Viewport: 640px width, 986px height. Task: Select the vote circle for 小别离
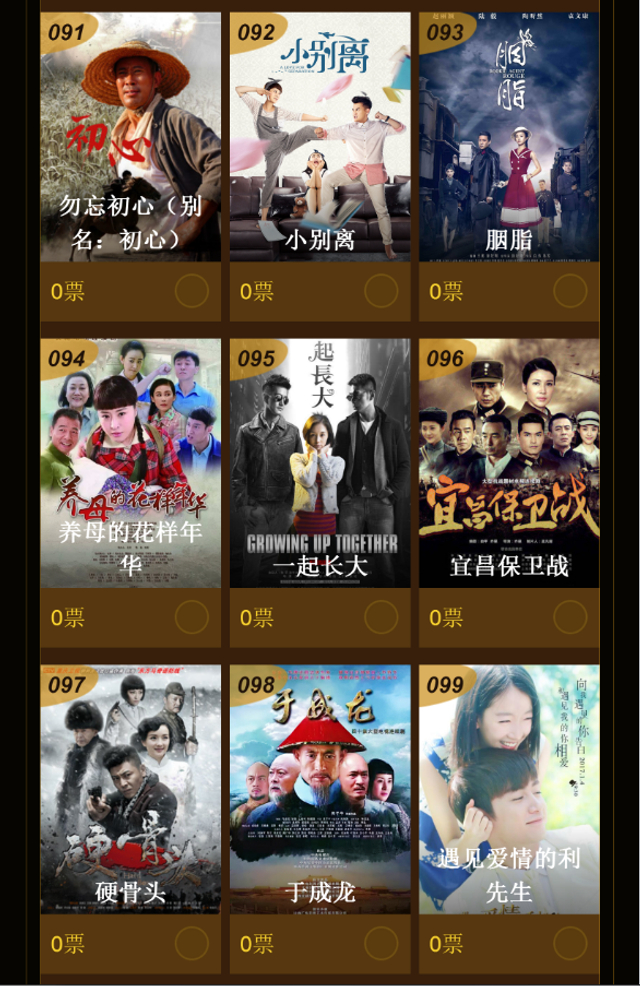381,291
